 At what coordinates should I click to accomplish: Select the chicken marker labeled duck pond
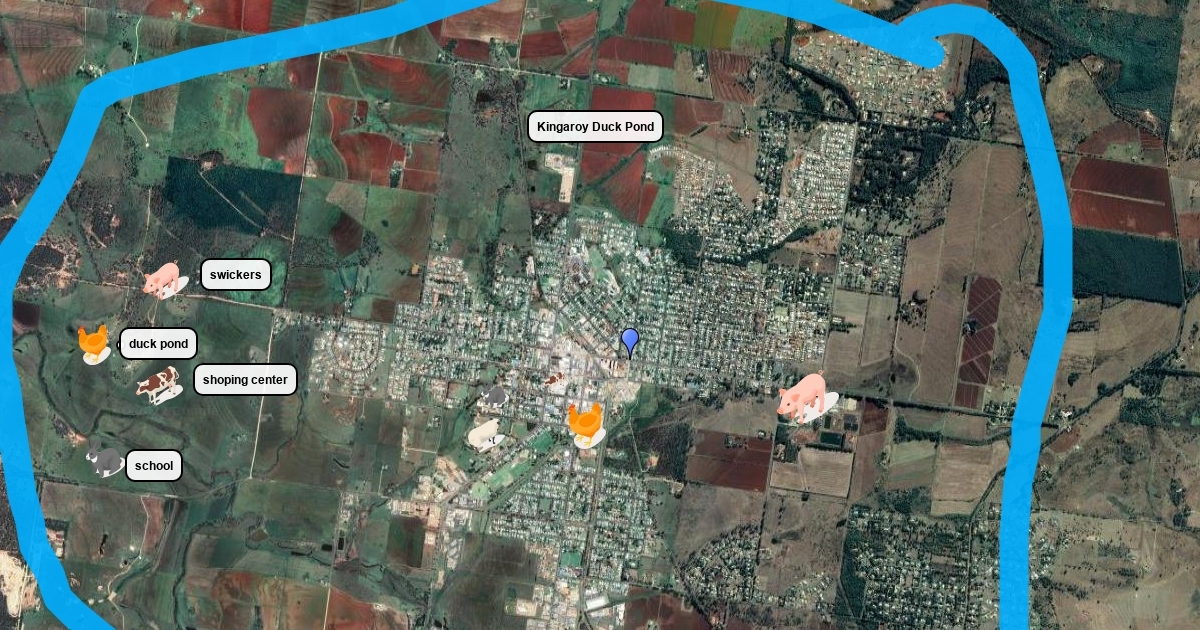[93, 342]
